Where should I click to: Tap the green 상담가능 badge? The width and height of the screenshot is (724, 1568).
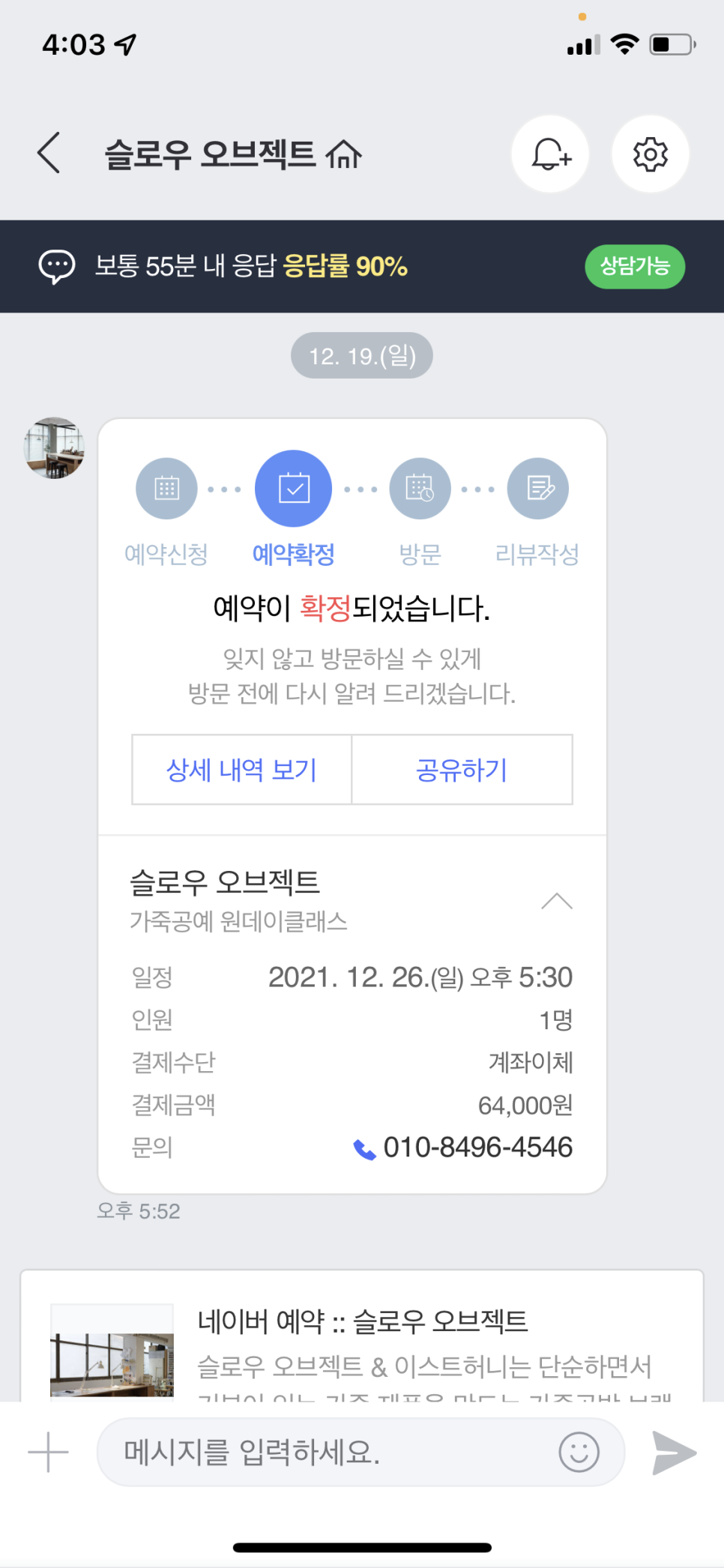634,266
